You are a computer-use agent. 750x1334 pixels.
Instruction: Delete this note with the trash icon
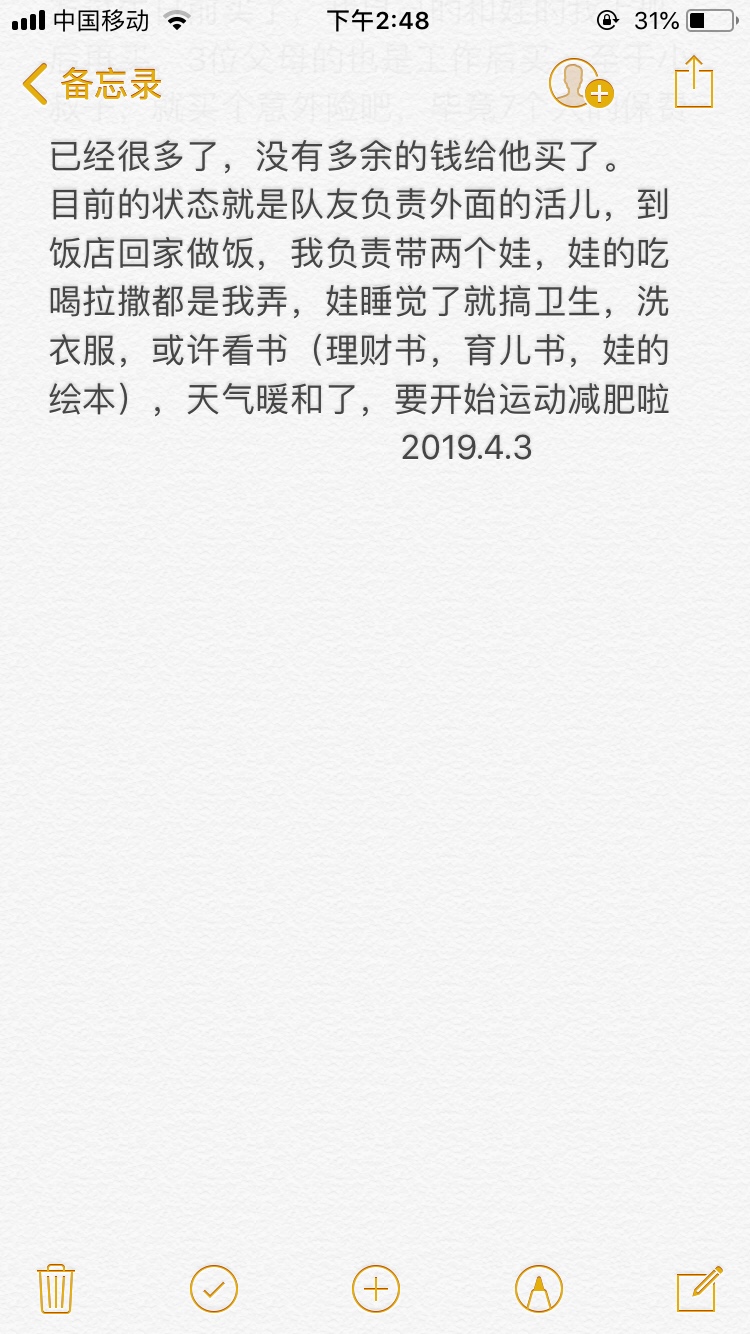point(56,1288)
